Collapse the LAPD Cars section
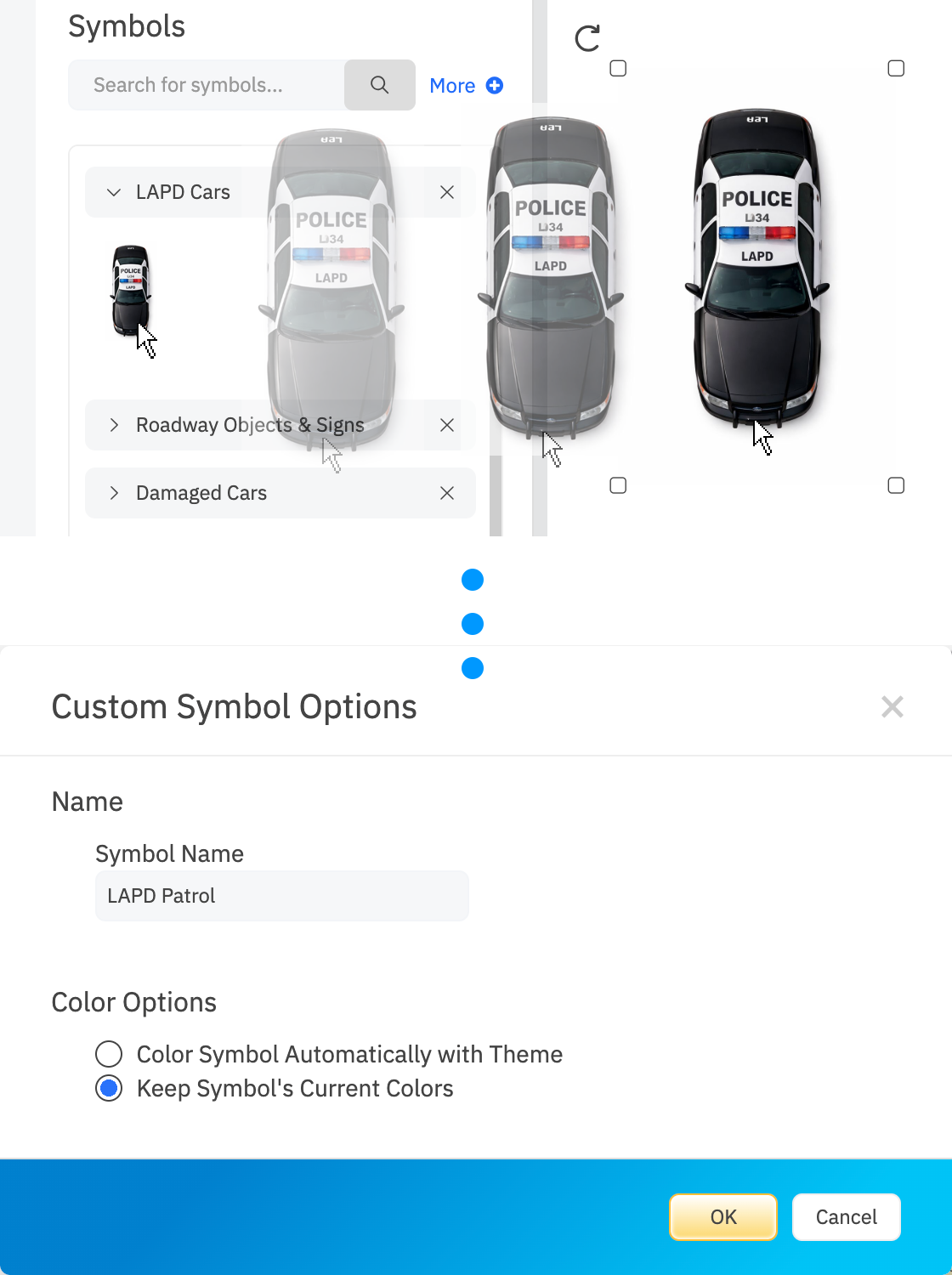This screenshot has height=1275, width=952. (x=114, y=192)
